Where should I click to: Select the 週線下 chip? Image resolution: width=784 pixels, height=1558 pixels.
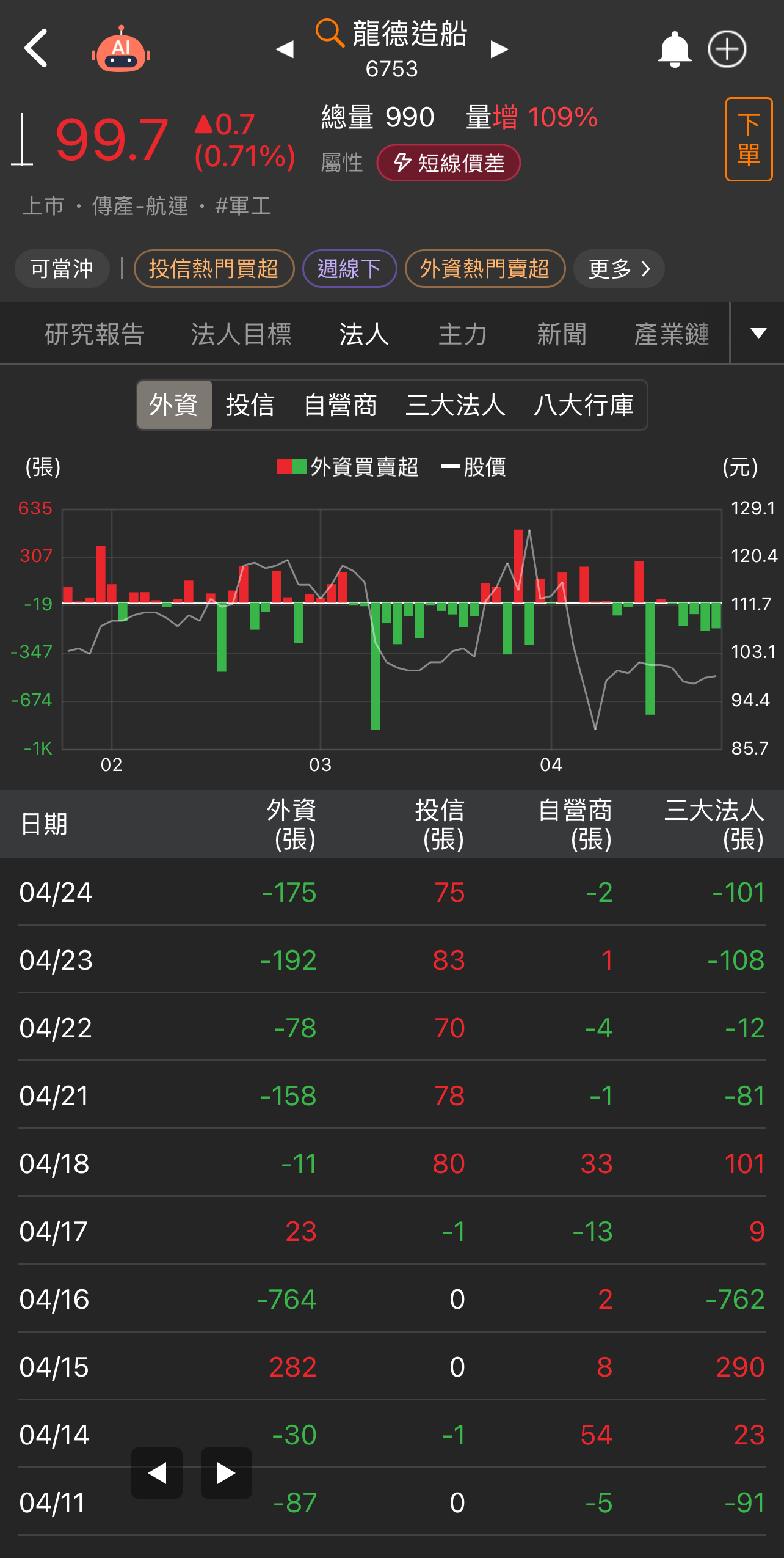point(349,269)
